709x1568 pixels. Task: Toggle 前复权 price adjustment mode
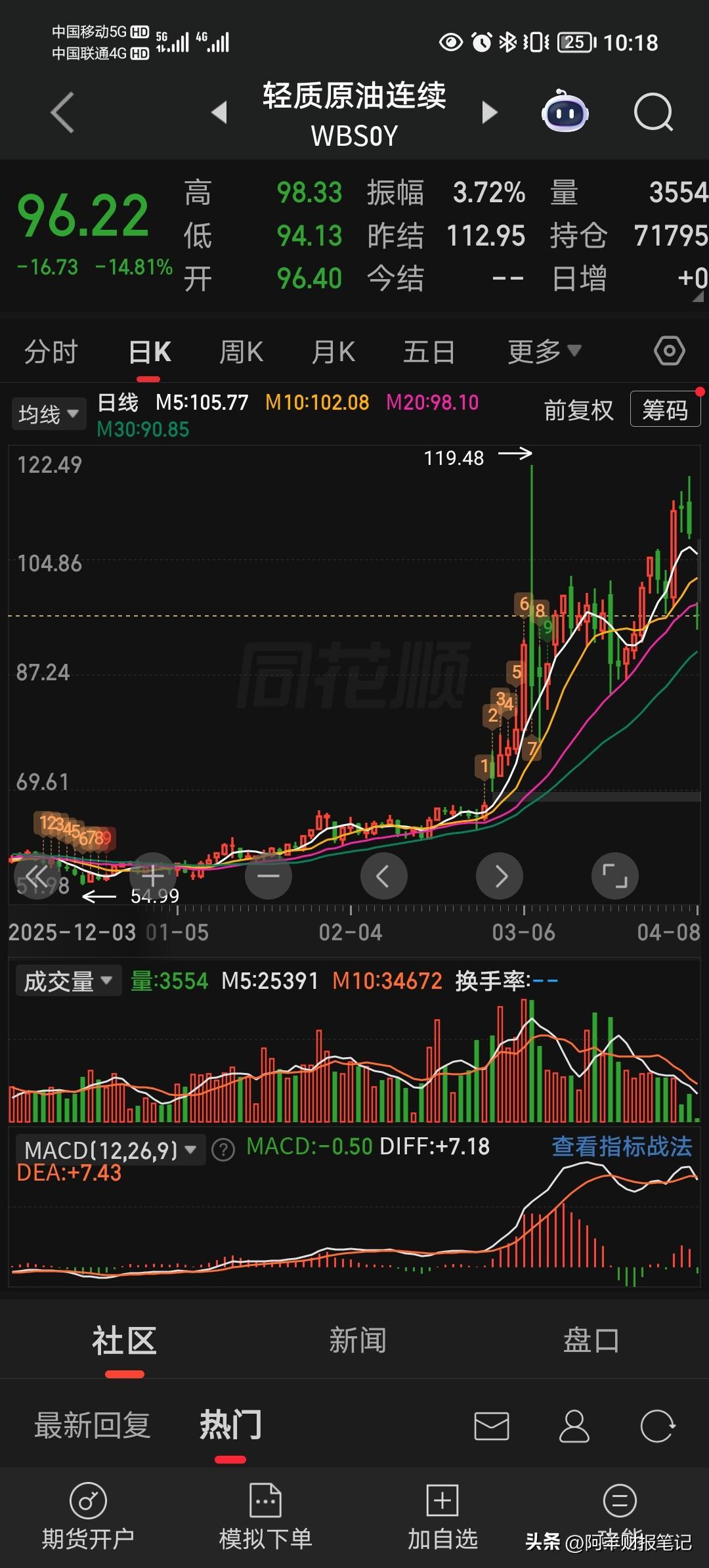[x=579, y=408]
